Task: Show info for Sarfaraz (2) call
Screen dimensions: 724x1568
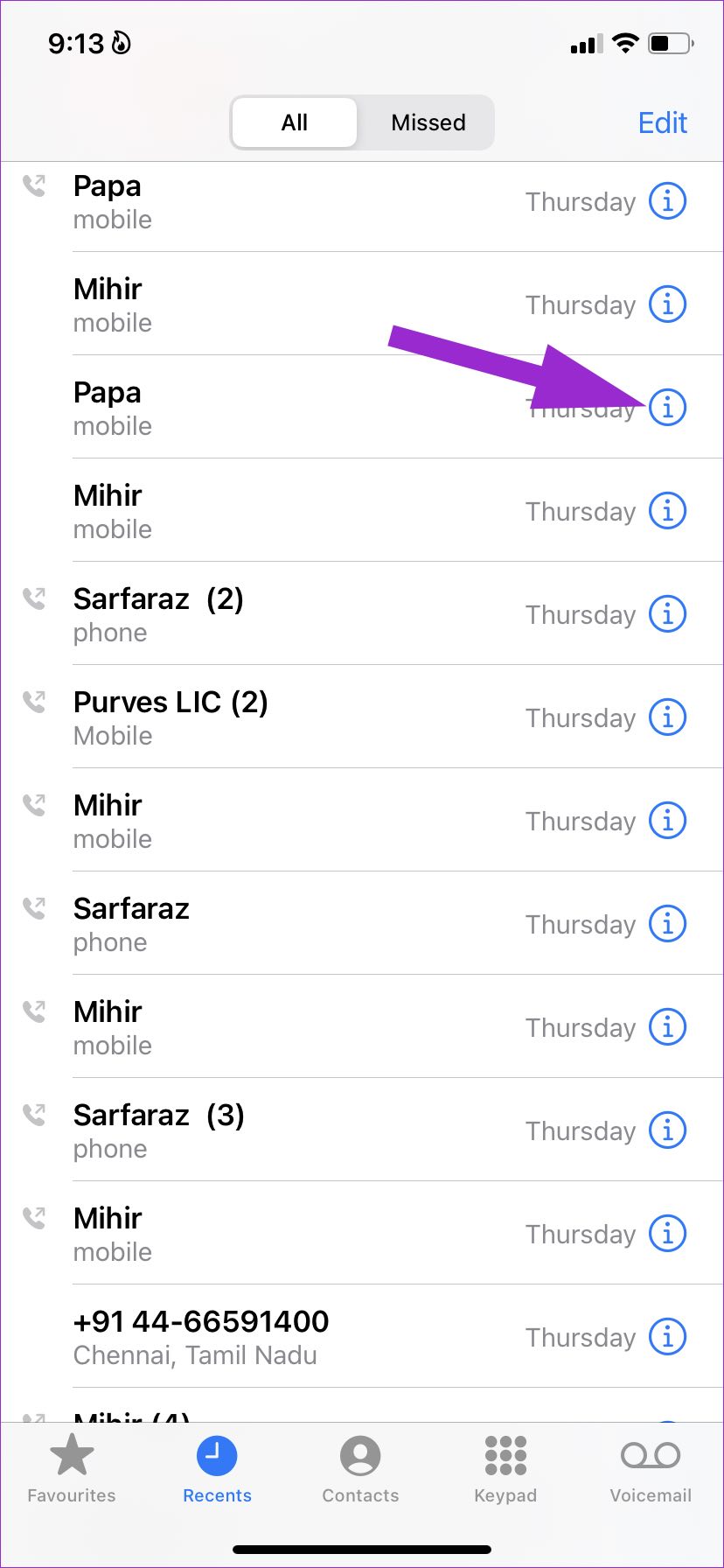Action: pos(667,614)
